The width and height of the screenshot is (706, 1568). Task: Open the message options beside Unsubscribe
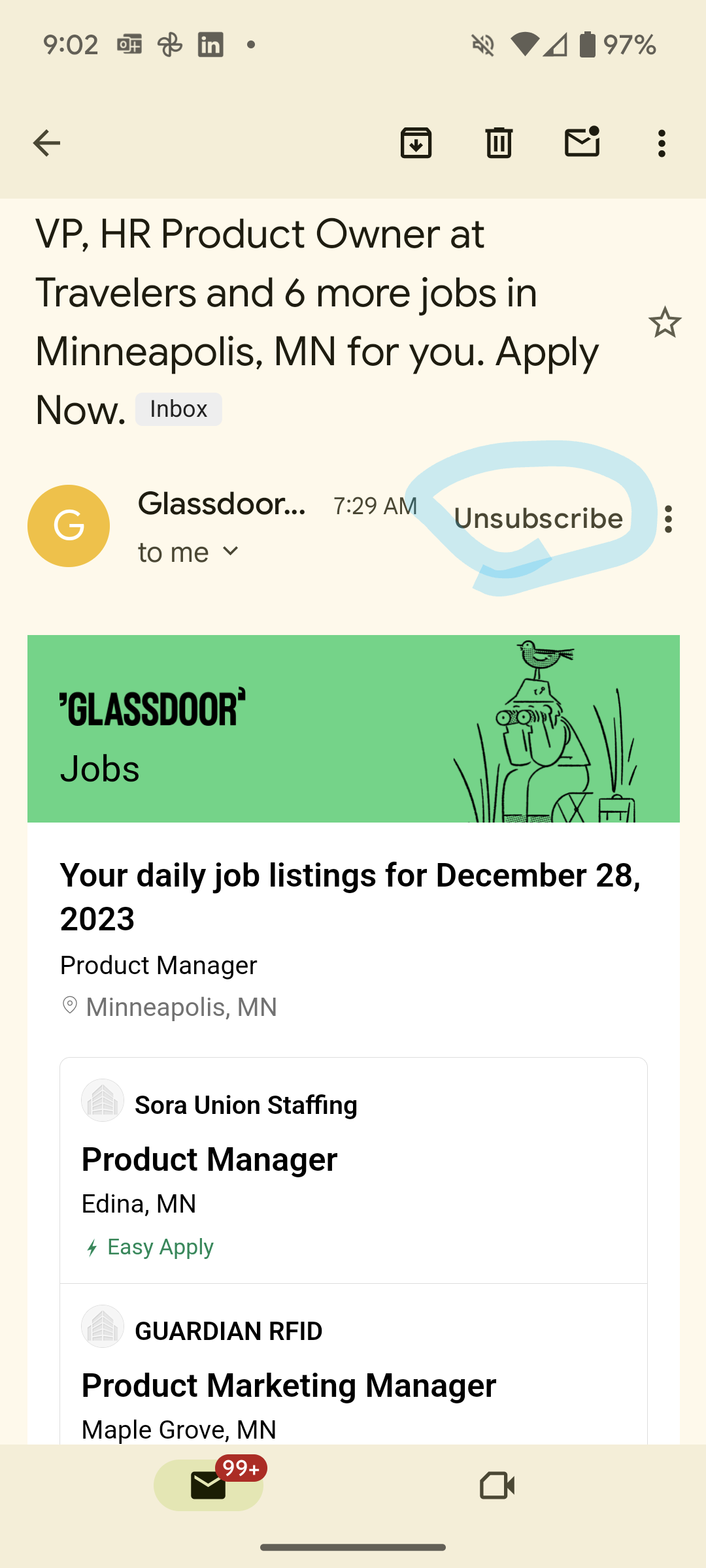667,519
